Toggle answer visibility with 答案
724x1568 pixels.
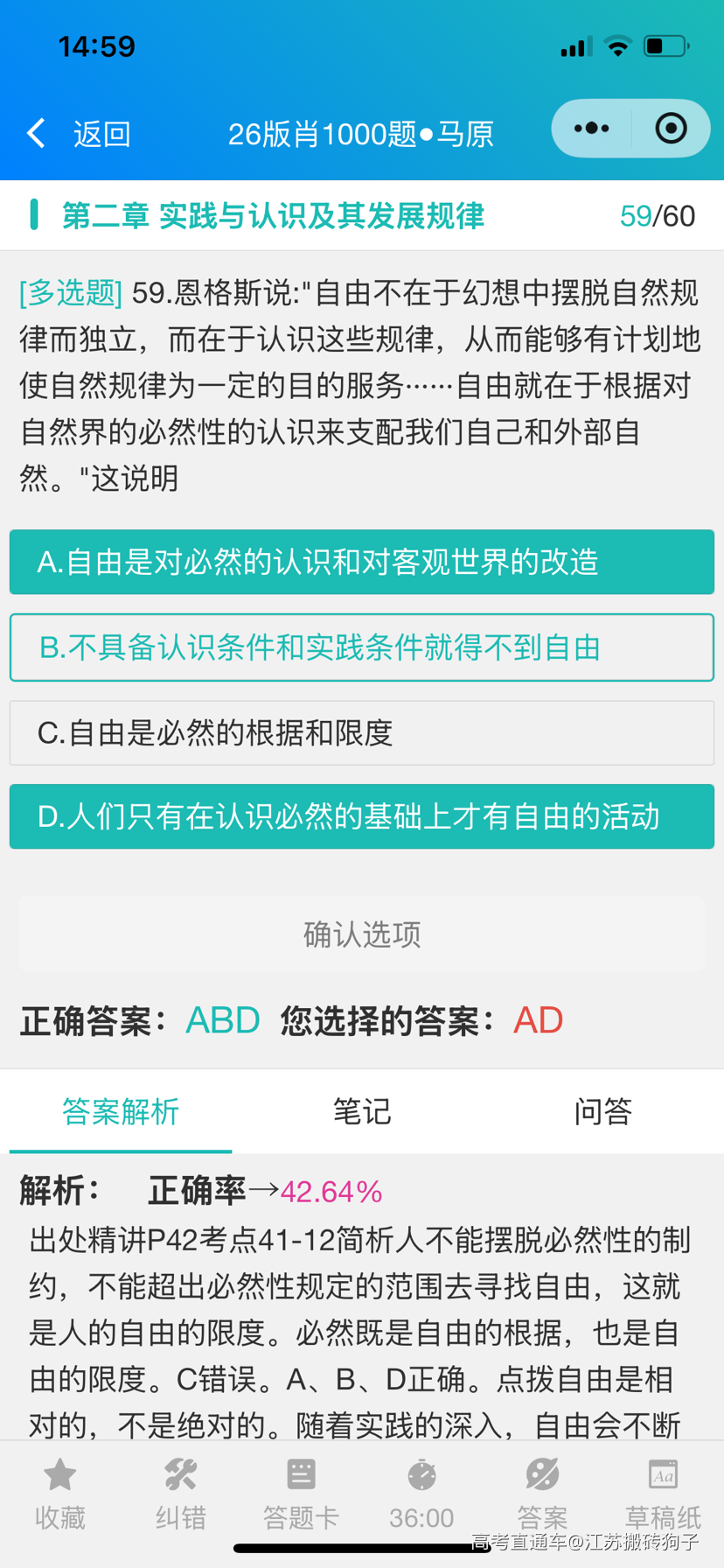[542, 1494]
